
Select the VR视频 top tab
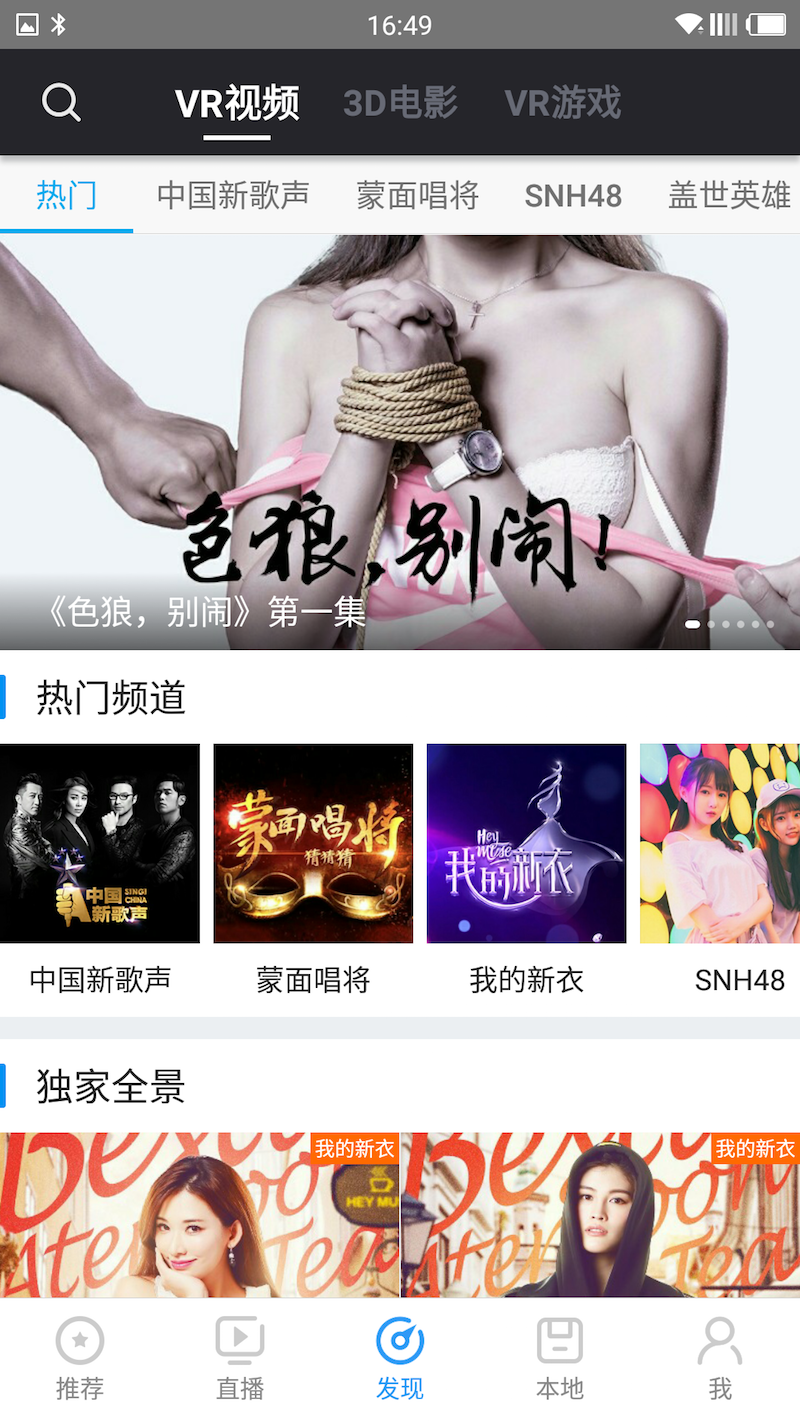coord(237,102)
